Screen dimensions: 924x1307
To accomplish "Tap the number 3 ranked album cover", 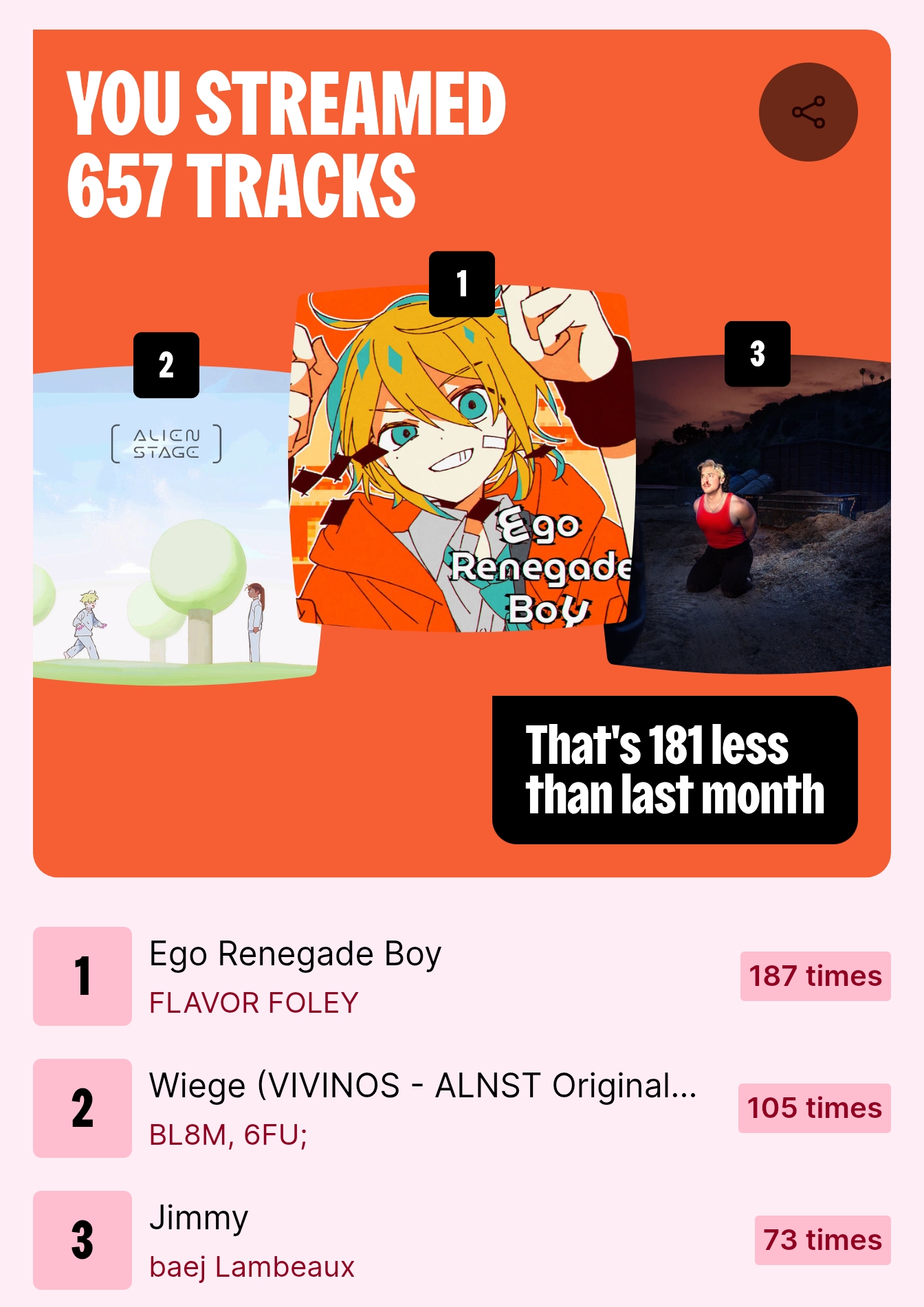I will pyautogui.click(x=756, y=516).
